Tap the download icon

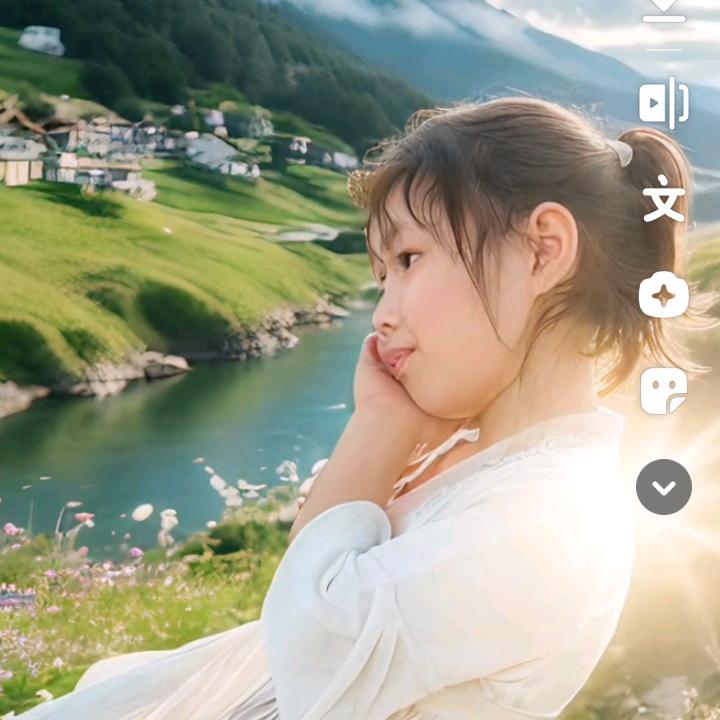[x=664, y=10]
